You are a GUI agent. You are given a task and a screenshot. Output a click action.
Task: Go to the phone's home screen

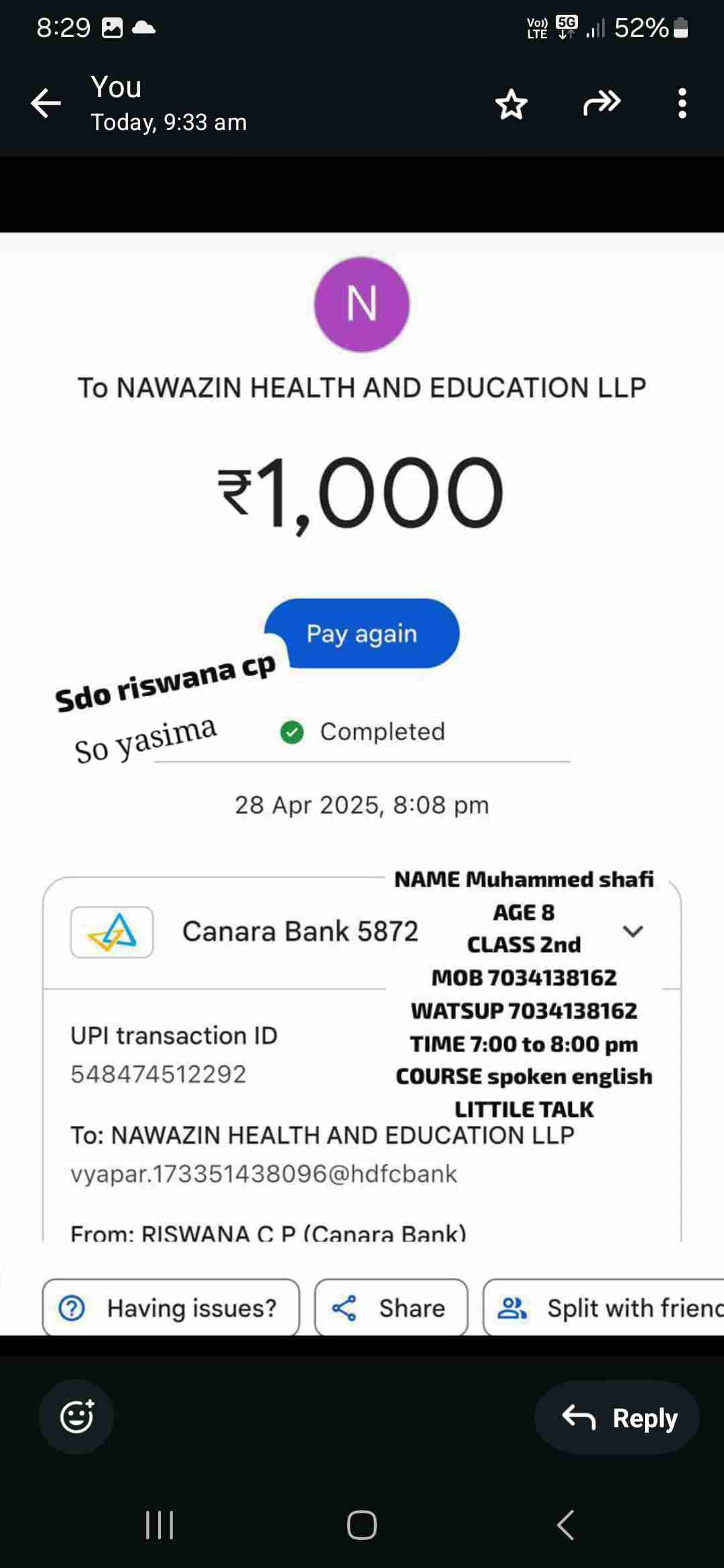coord(362,1525)
